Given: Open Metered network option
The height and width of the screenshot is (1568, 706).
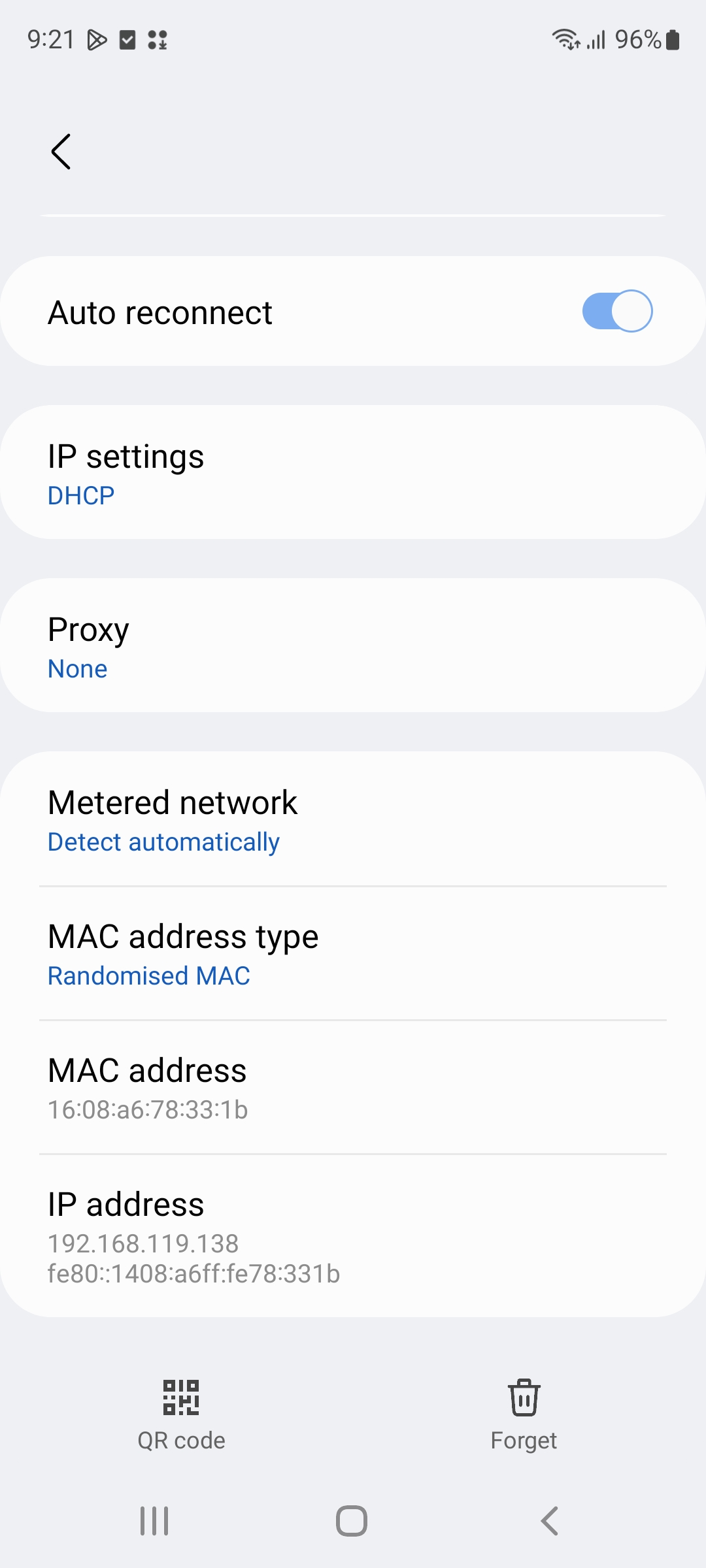Looking at the screenshot, I should coord(353,819).
